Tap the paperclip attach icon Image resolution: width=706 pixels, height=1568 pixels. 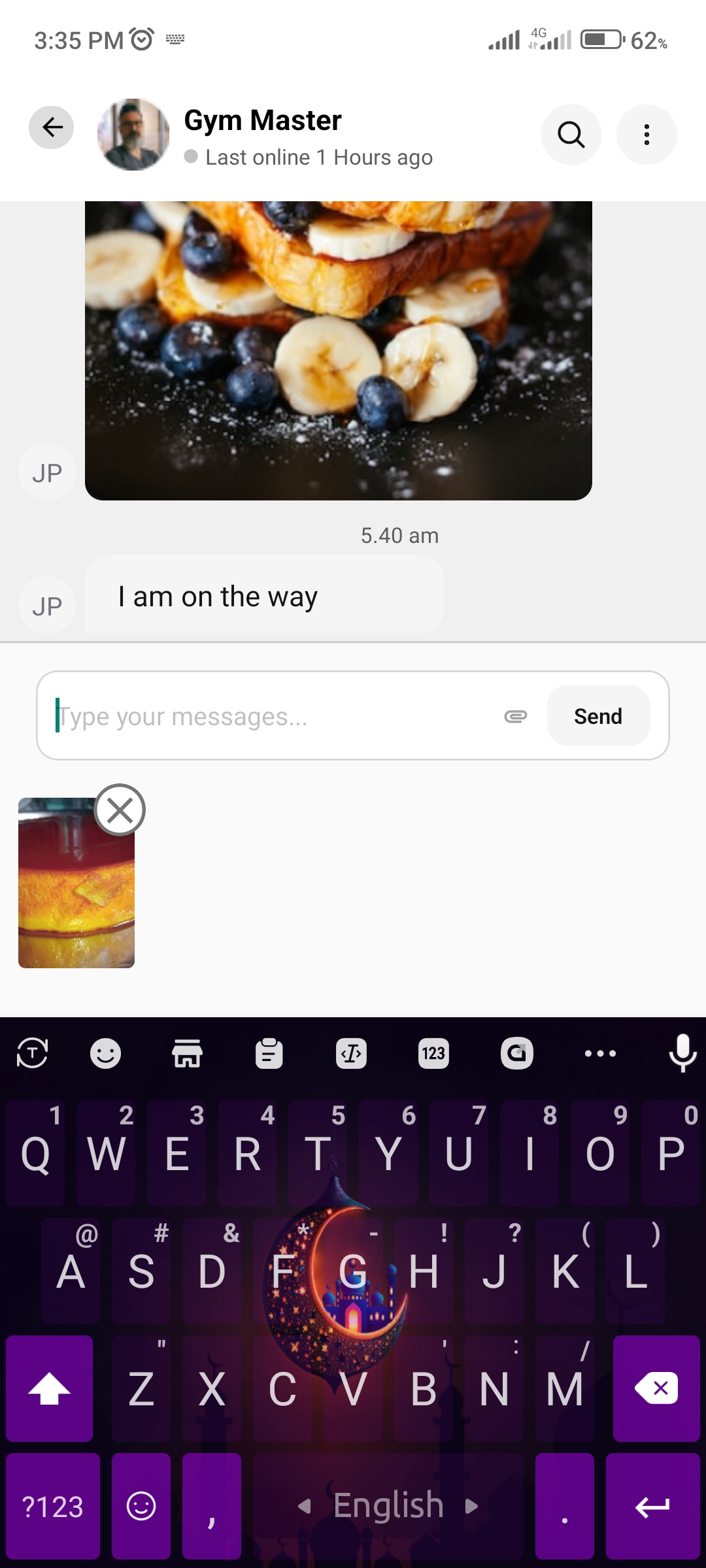[x=516, y=717]
